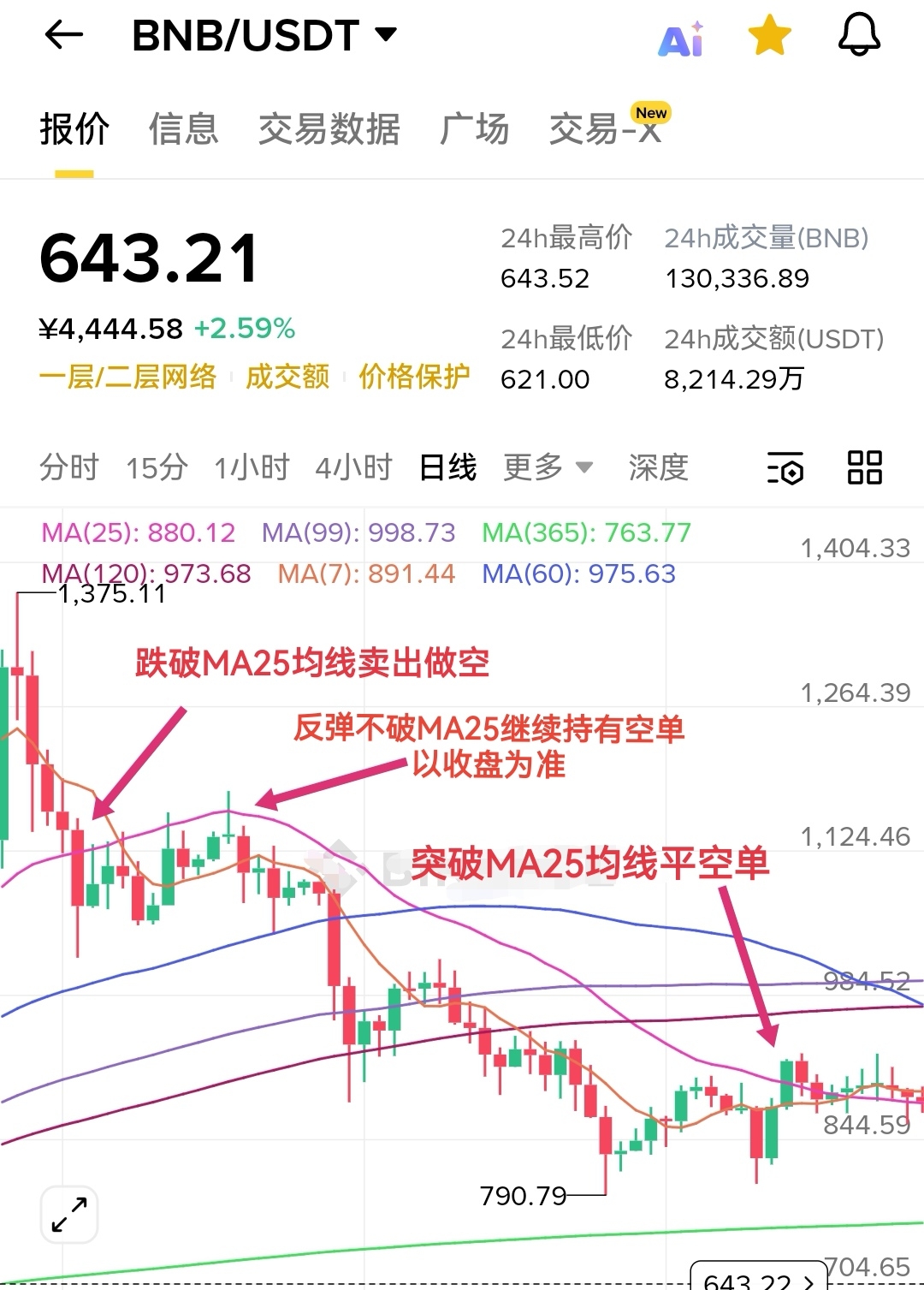Open chart indicator settings icon
The width and height of the screenshot is (924, 1290).
pos(785,468)
